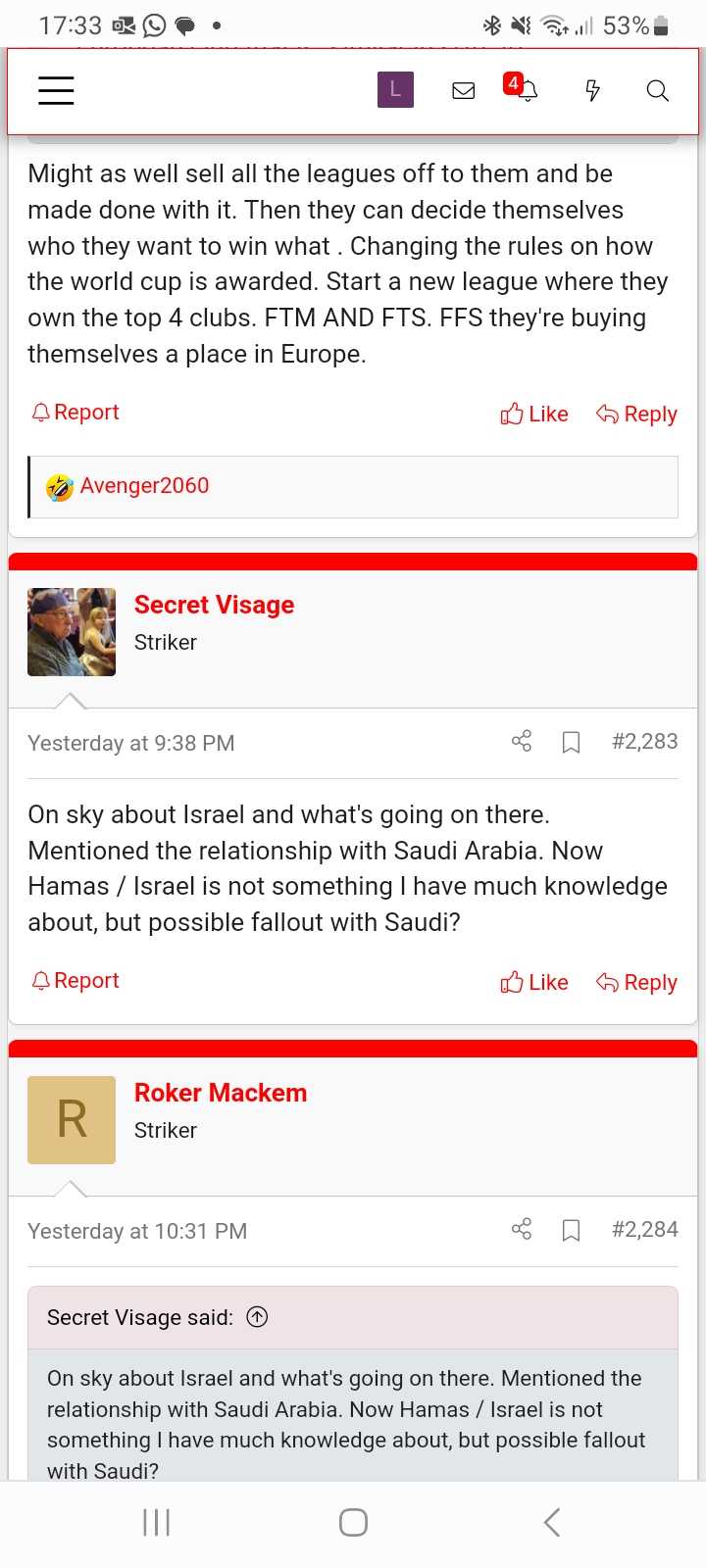Reply to the post about selling the leagues
Screen dimensions: 706x1568
click(x=637, y=415)
